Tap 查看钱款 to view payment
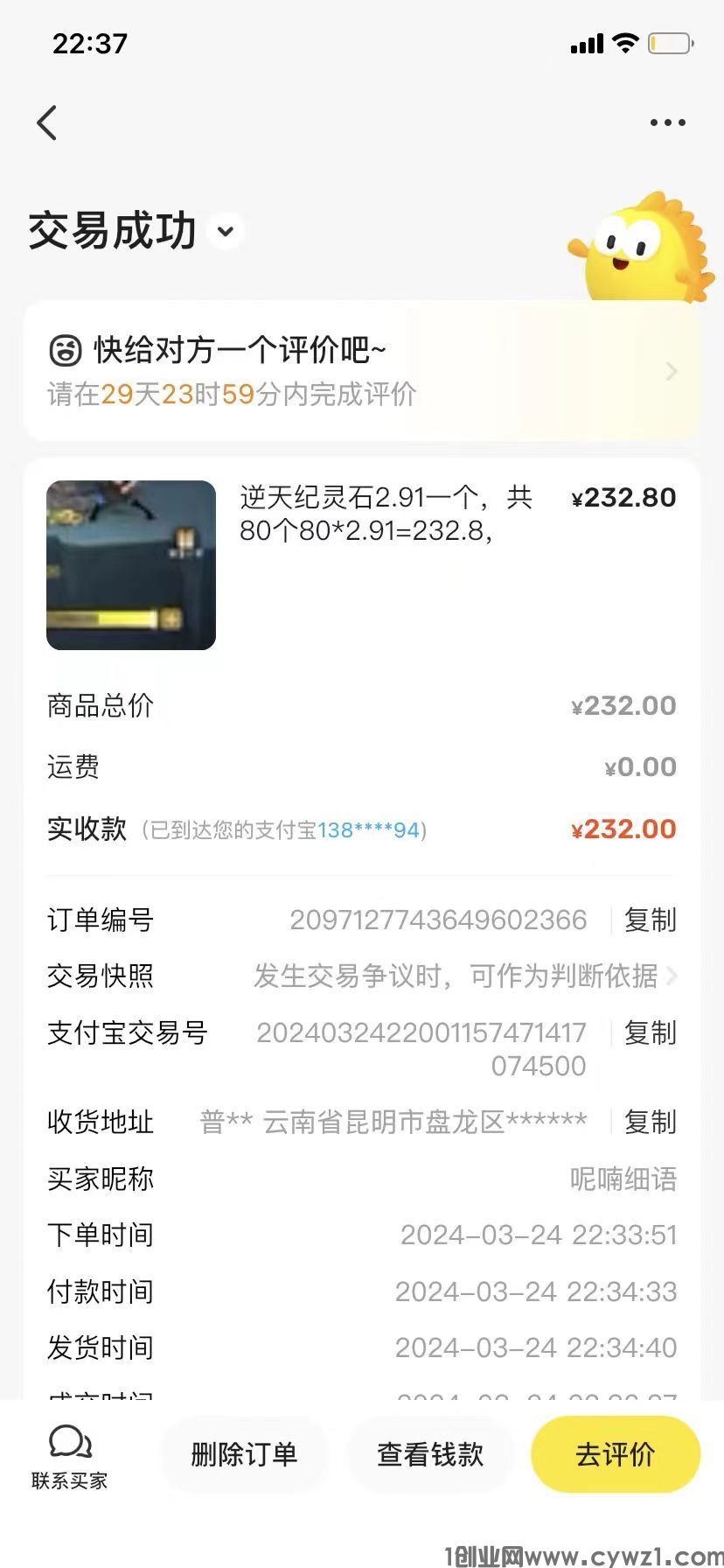The width and height of the screenshot is (724, 1568). (430, 1453)
